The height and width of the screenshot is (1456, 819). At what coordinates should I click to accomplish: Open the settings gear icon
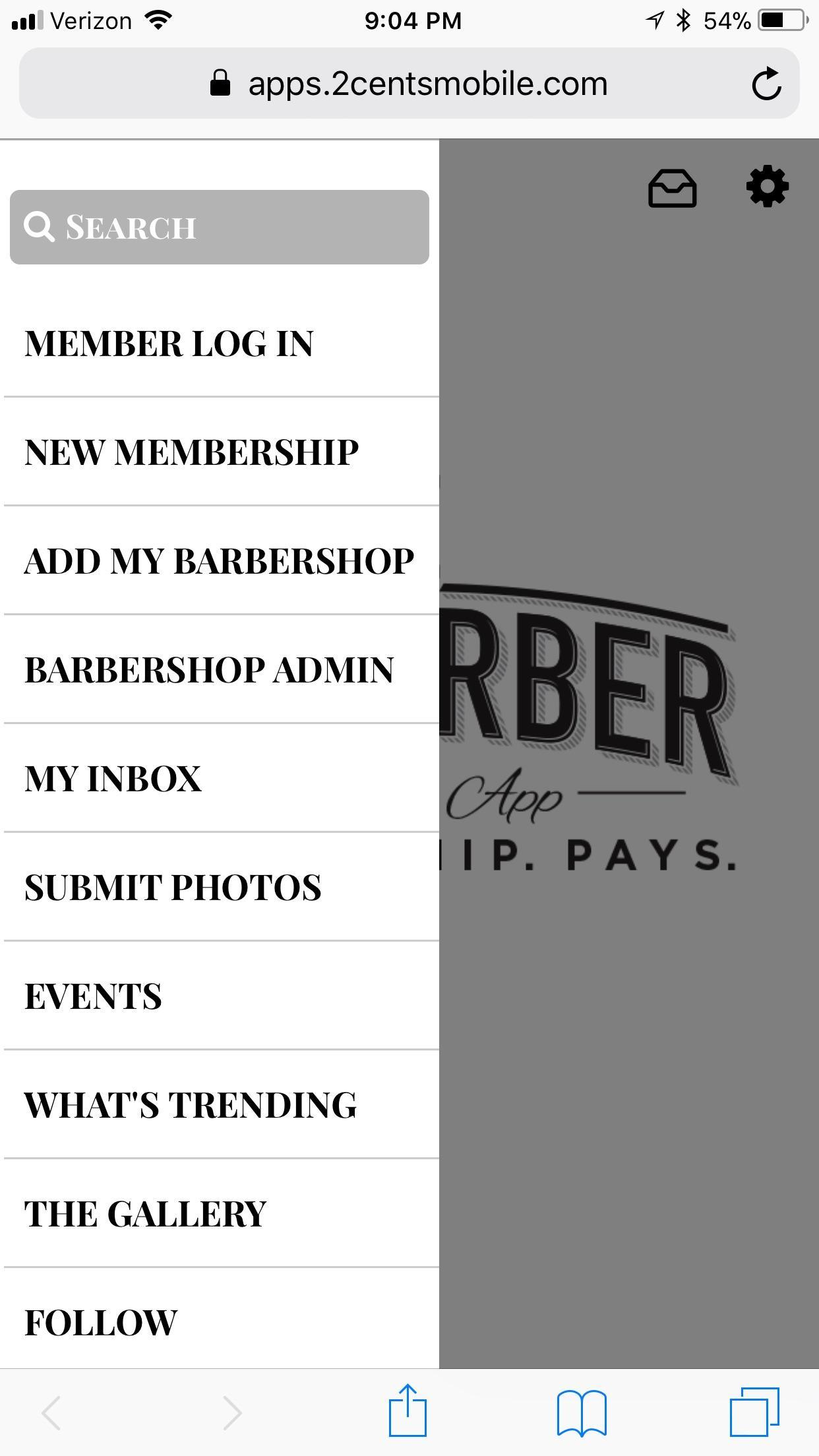click(x=767, y=187)
